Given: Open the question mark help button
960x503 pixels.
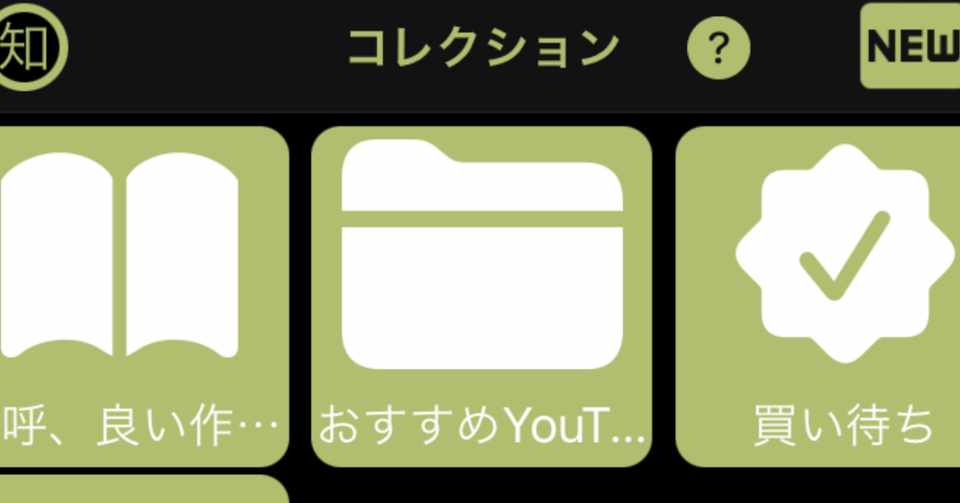Looking at the screenshot, I should [718, 48].
